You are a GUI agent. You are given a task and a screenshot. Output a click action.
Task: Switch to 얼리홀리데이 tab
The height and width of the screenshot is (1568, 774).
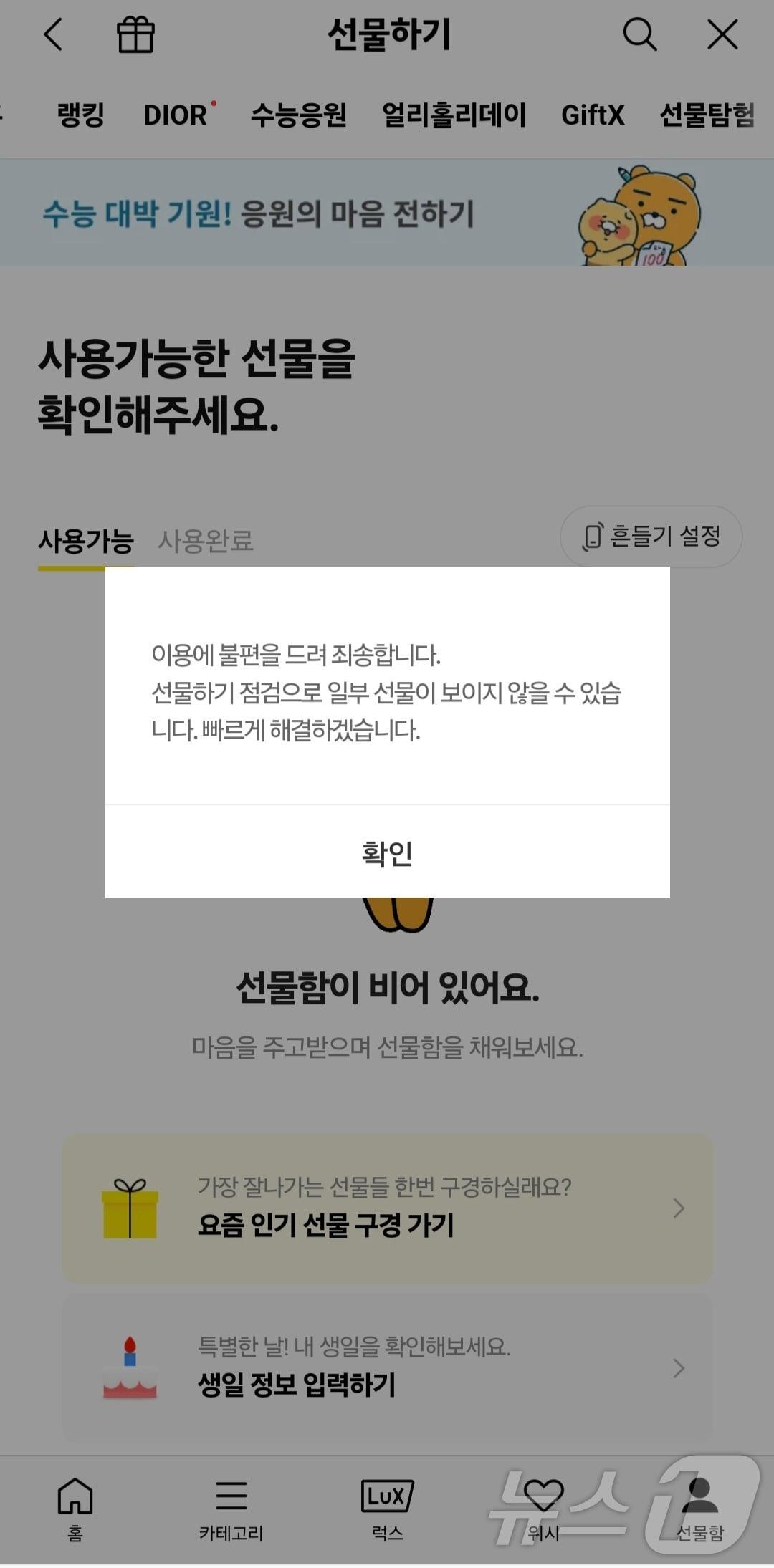454,115
